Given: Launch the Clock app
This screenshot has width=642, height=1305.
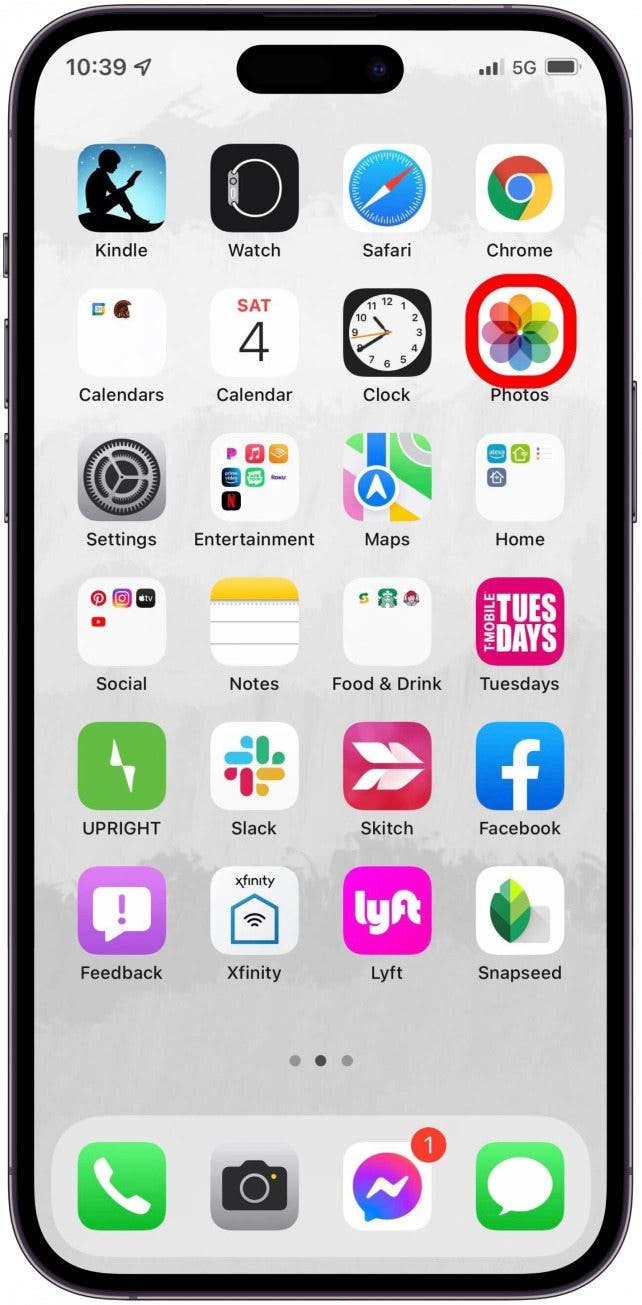Looking at the screenshot, I should click(x=387, y=333).
